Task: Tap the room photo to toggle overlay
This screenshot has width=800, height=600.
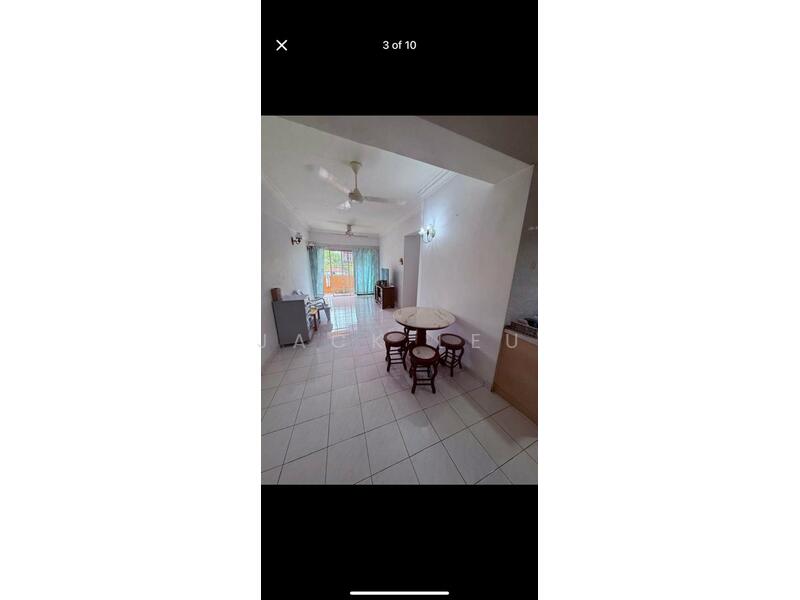Action: pos(399,300)
